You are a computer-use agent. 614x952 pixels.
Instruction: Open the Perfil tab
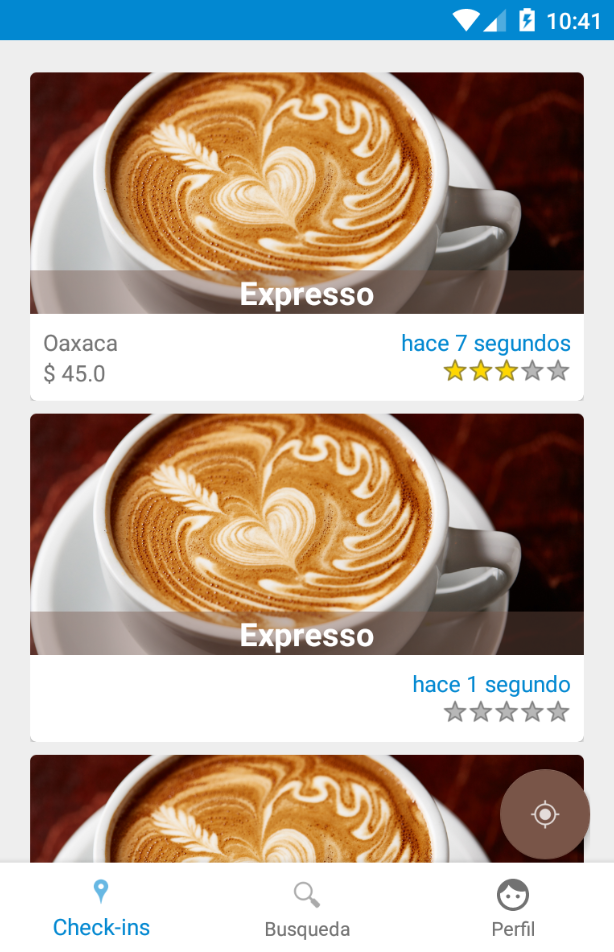tap(512, 908)
